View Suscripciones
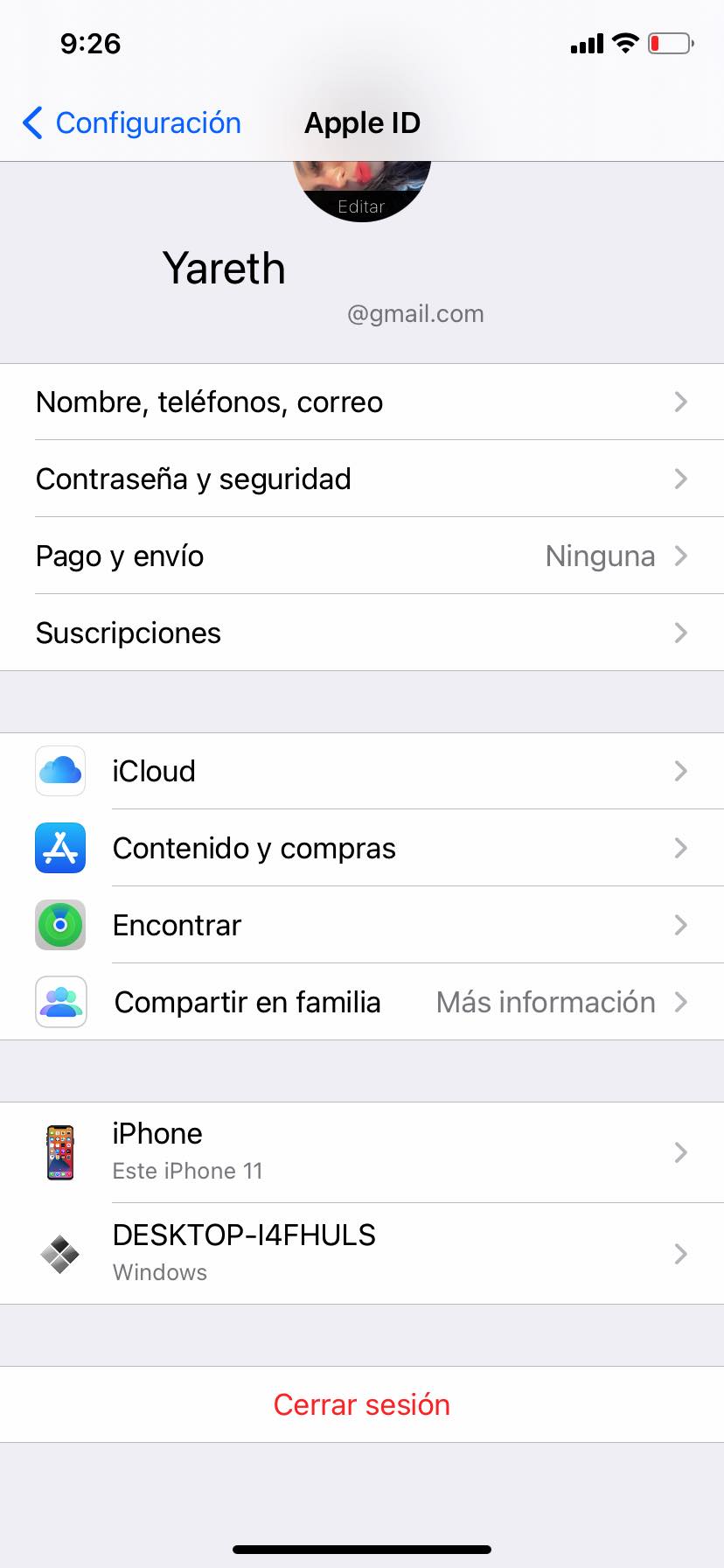This screenshot has width=724, height=1568. click(362, 633)
